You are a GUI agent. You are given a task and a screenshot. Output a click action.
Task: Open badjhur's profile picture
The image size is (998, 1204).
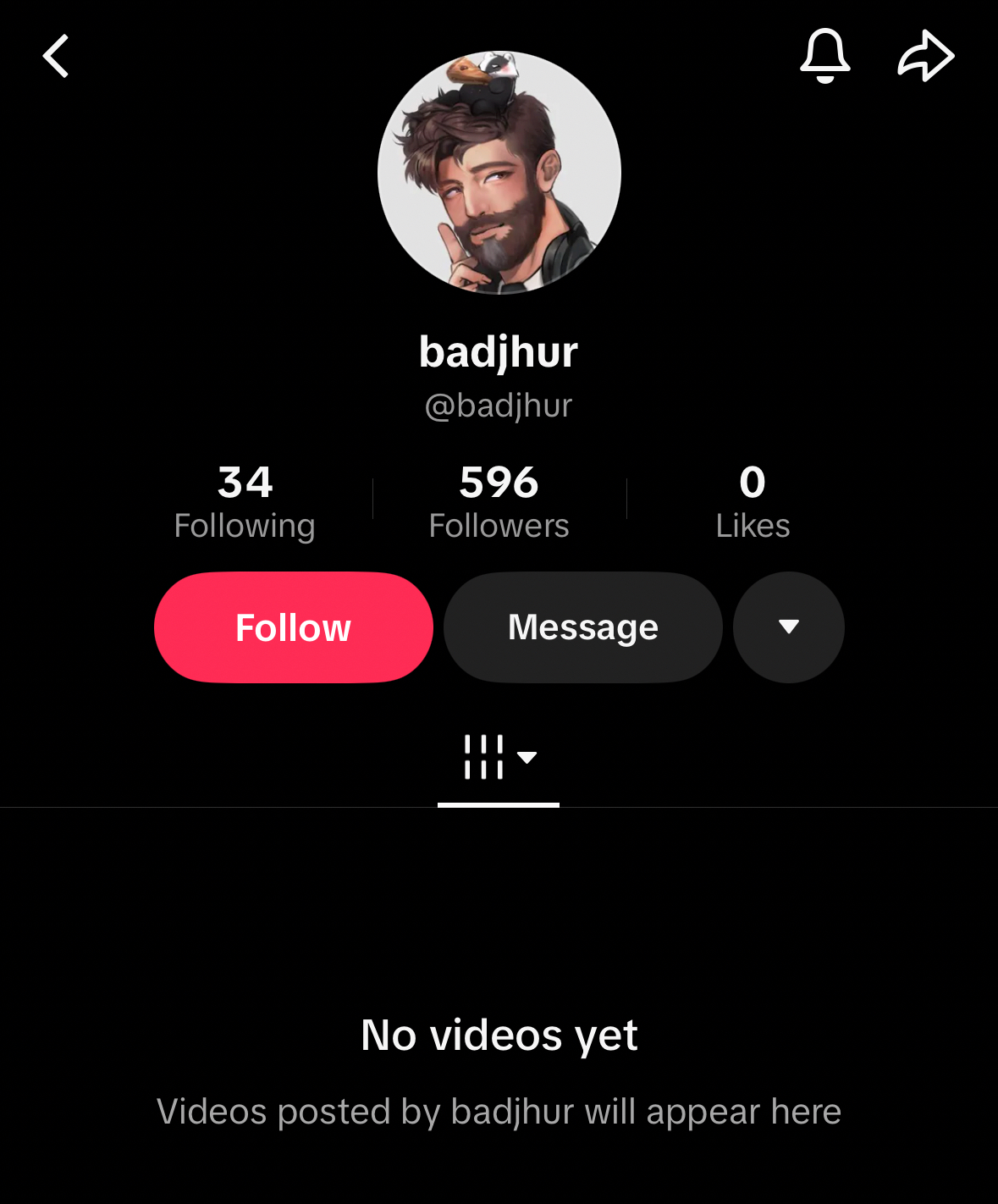(499, 174)
